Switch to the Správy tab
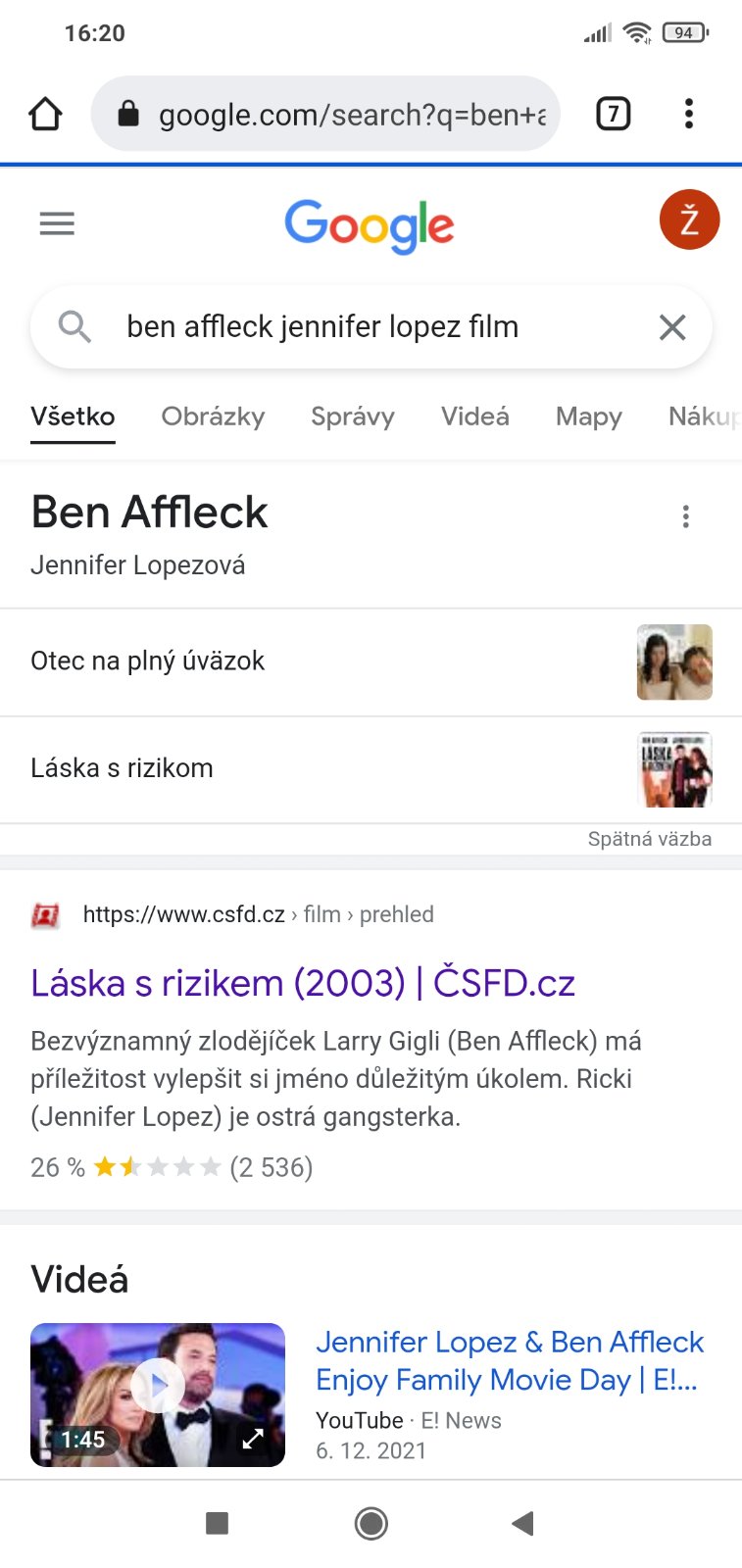This screenshot has width=742, height=1568. click(x=353, y=416)
